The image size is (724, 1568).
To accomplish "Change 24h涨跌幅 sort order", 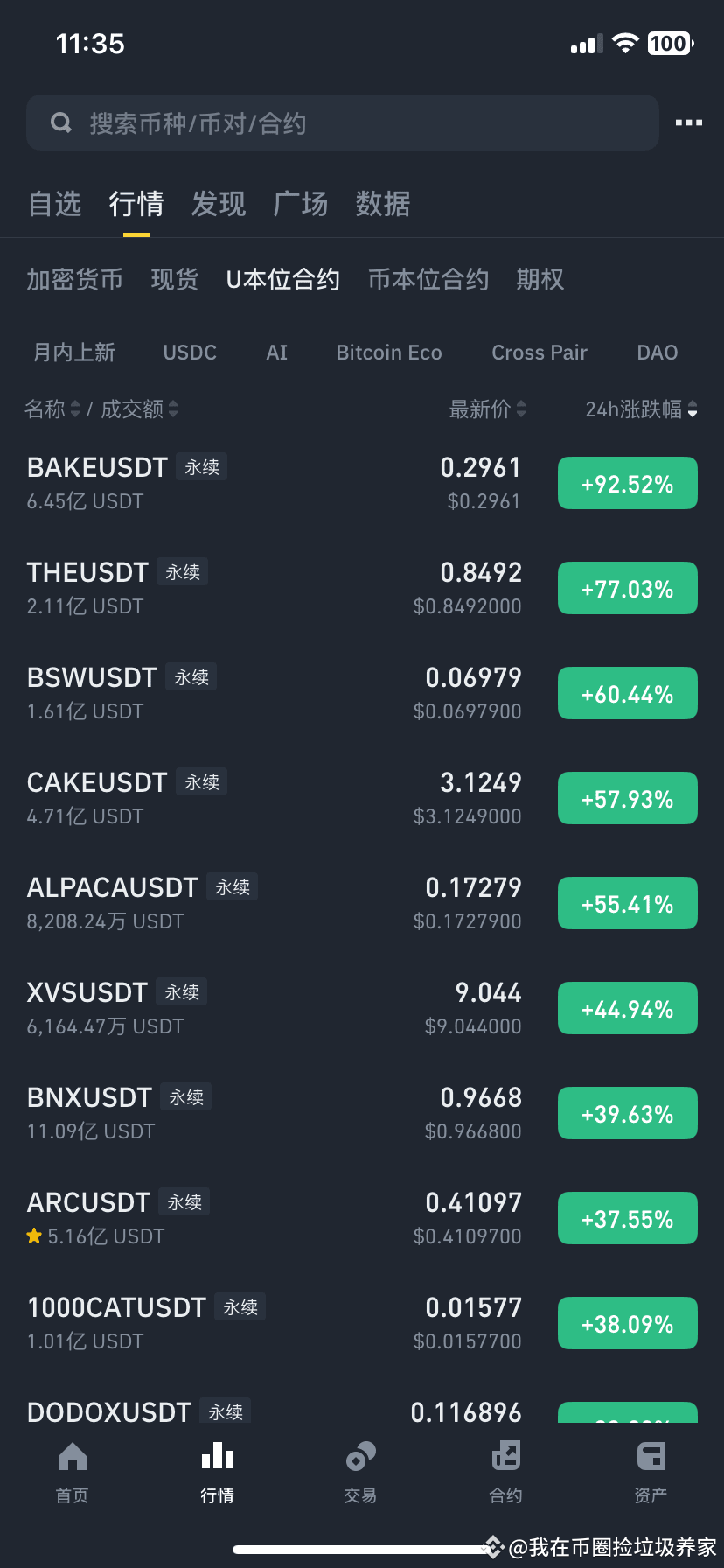I will point(641,409).
